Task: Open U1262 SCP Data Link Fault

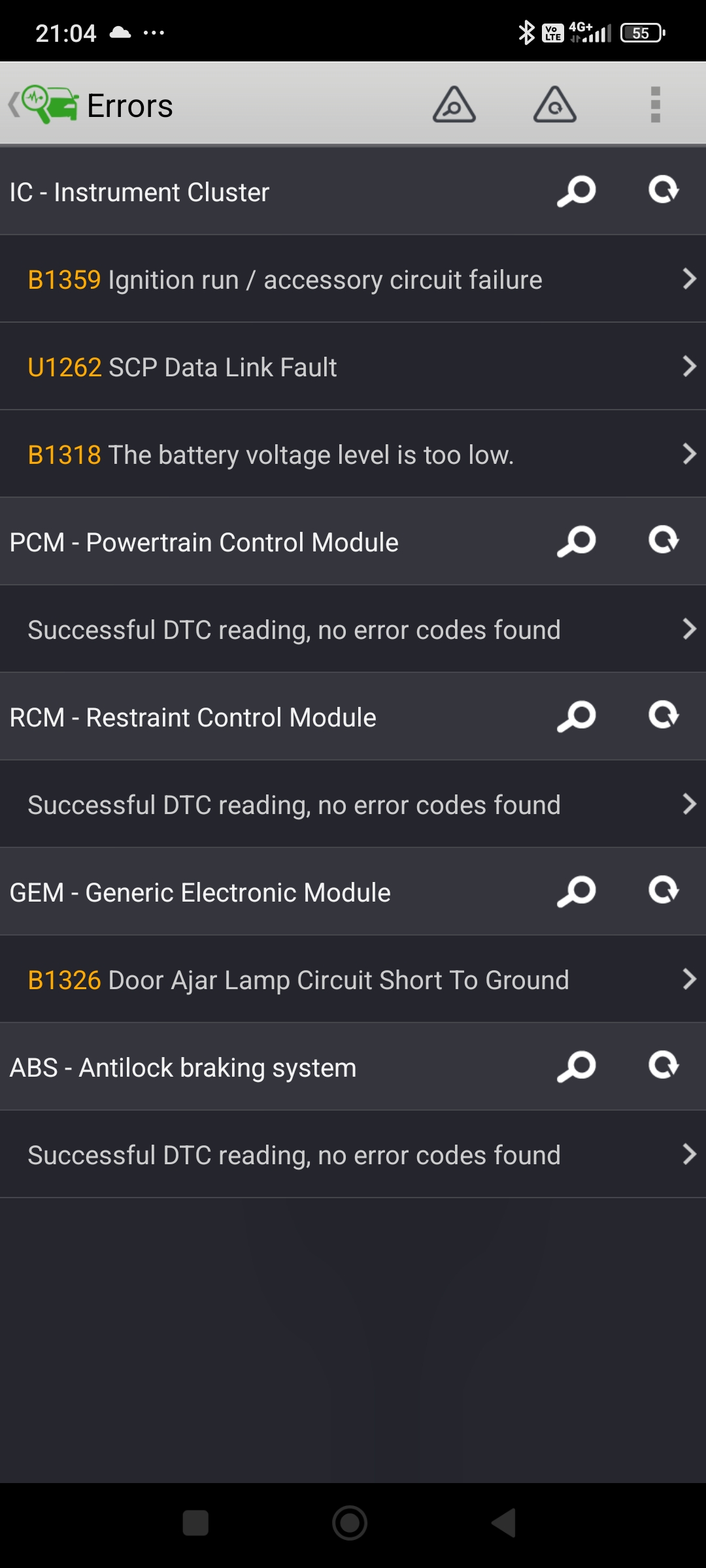Action: click(353, 367)
